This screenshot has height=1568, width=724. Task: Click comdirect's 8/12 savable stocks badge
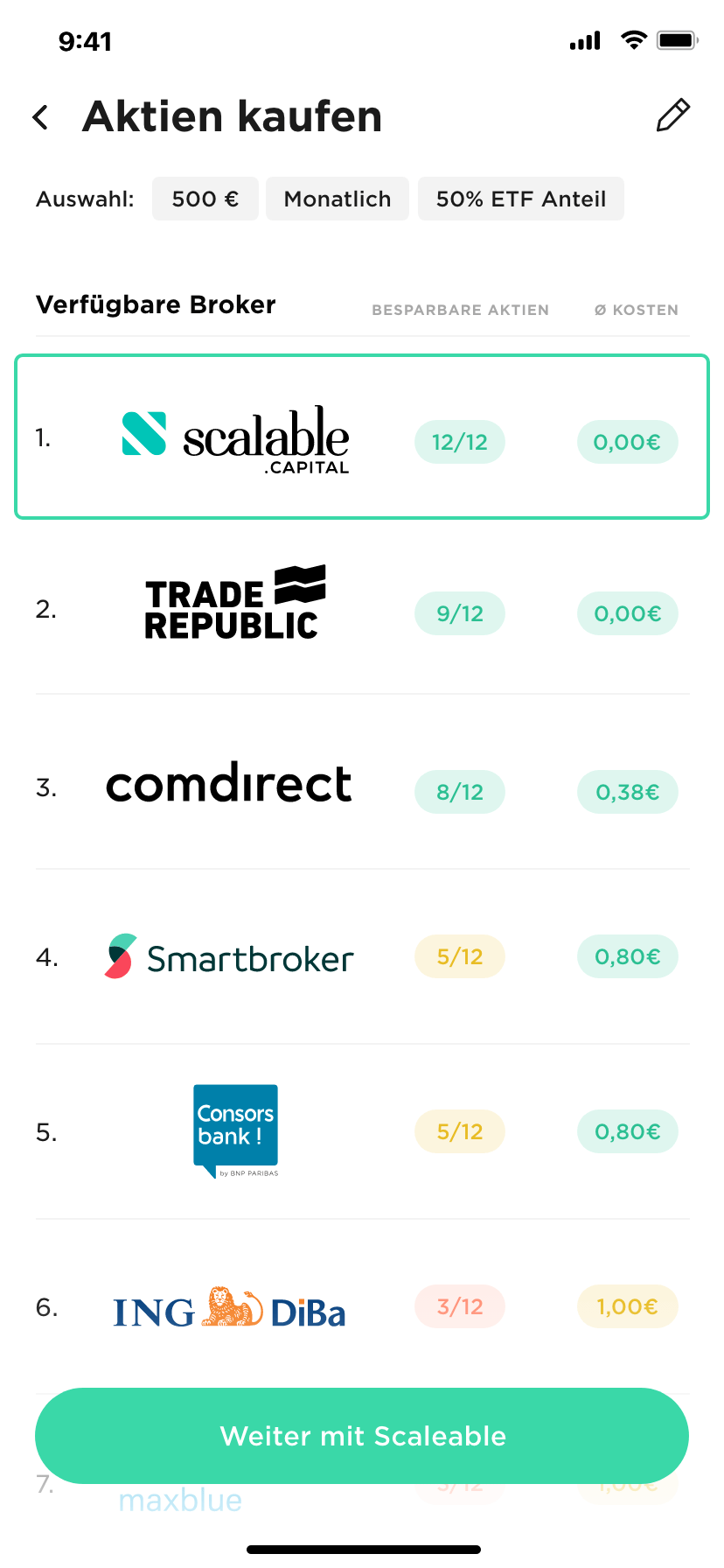pyautogui.click(x=459, y=791)
